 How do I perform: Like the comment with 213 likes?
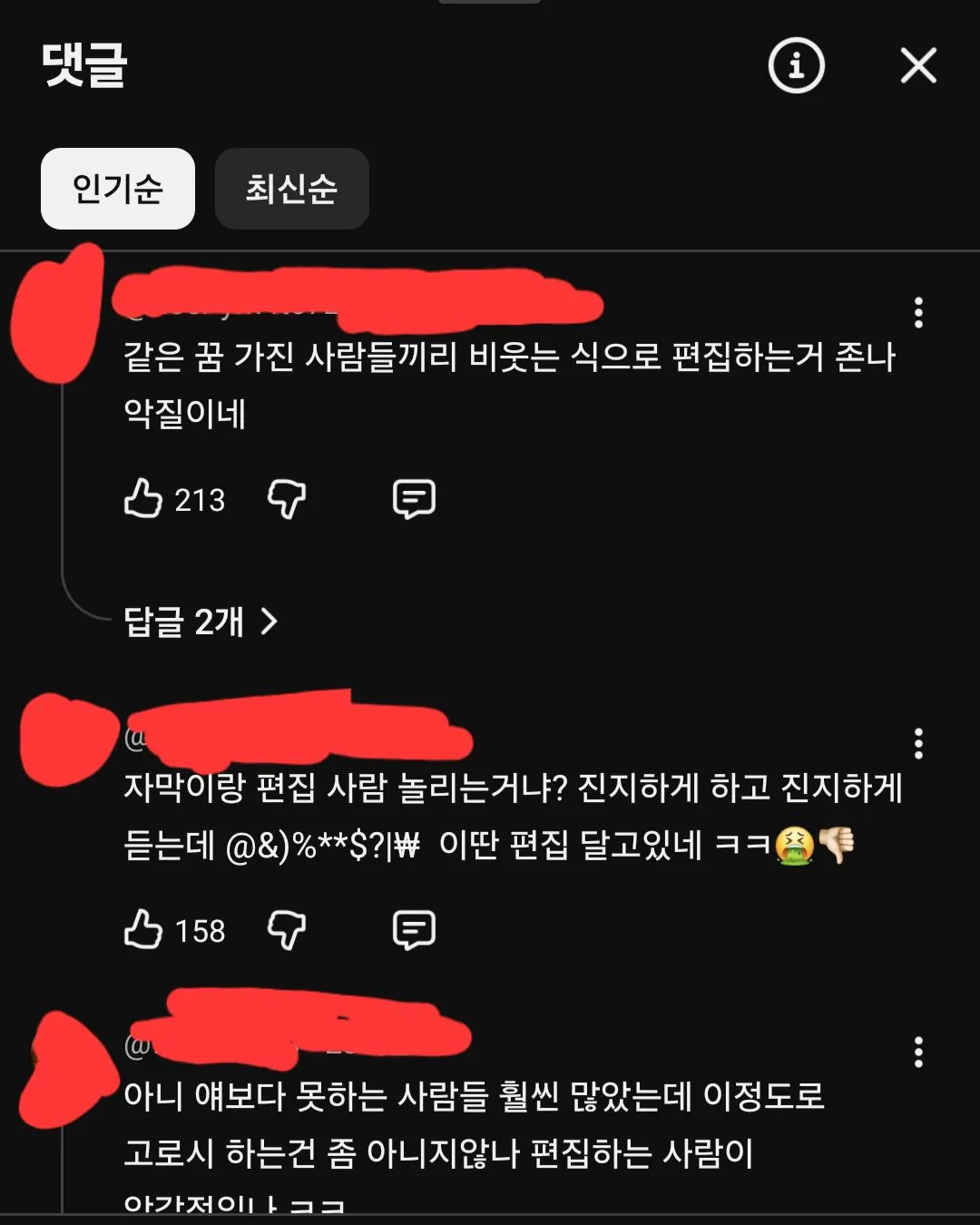coord(143,499)
